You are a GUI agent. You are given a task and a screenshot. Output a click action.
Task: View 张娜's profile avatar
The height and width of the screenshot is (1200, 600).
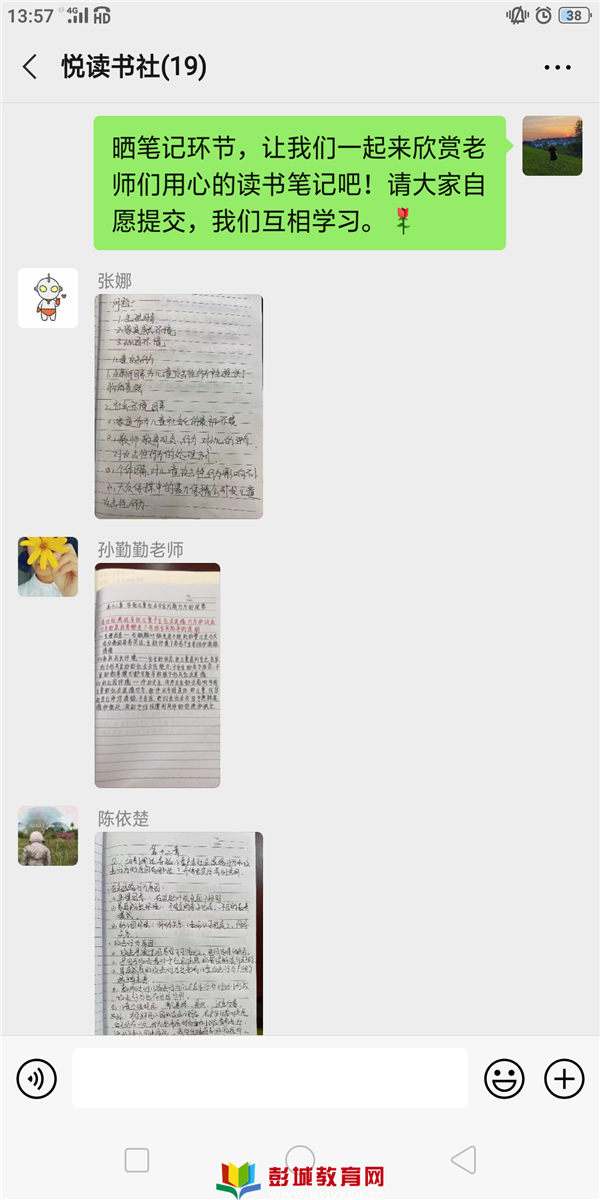(48, 298)
